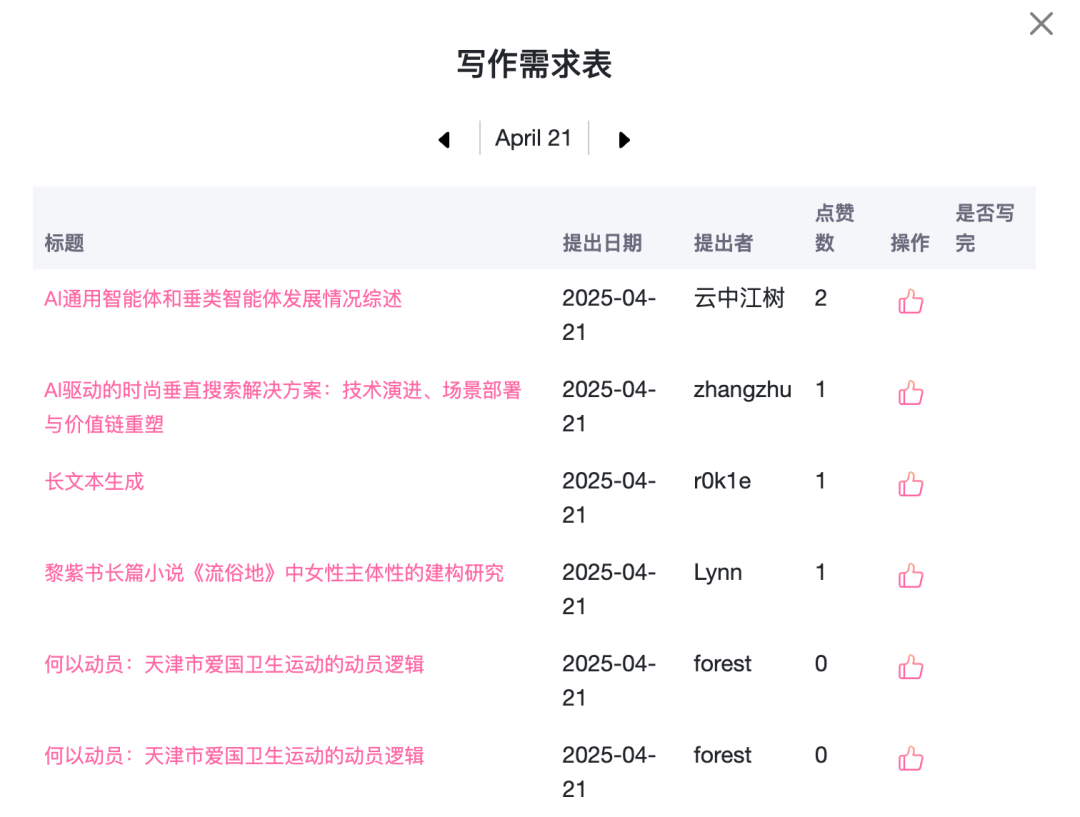Viewport: 1080px width, 817px height.
Task: Open AI通用智能体和垂类智能体发展情况综述 link
Action: [x=223, y=298]
